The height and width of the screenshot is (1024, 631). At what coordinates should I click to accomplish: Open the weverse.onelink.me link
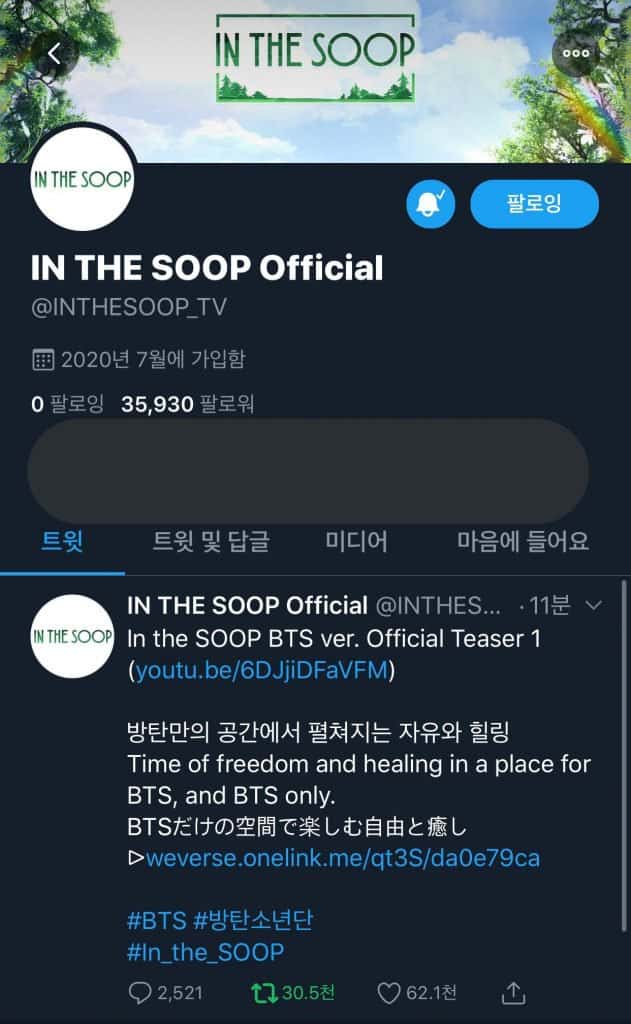click(343, 858)
